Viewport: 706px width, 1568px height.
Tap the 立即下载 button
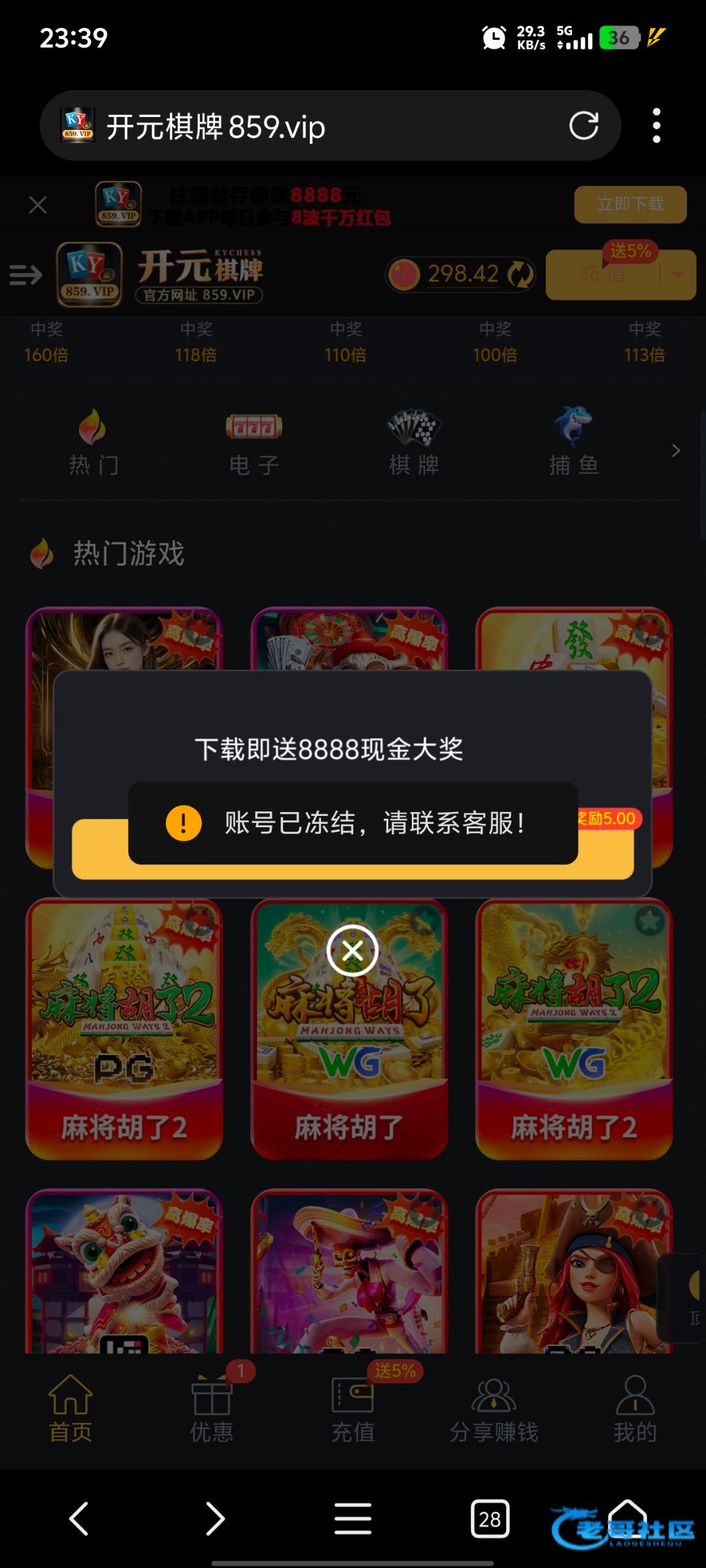630,204
